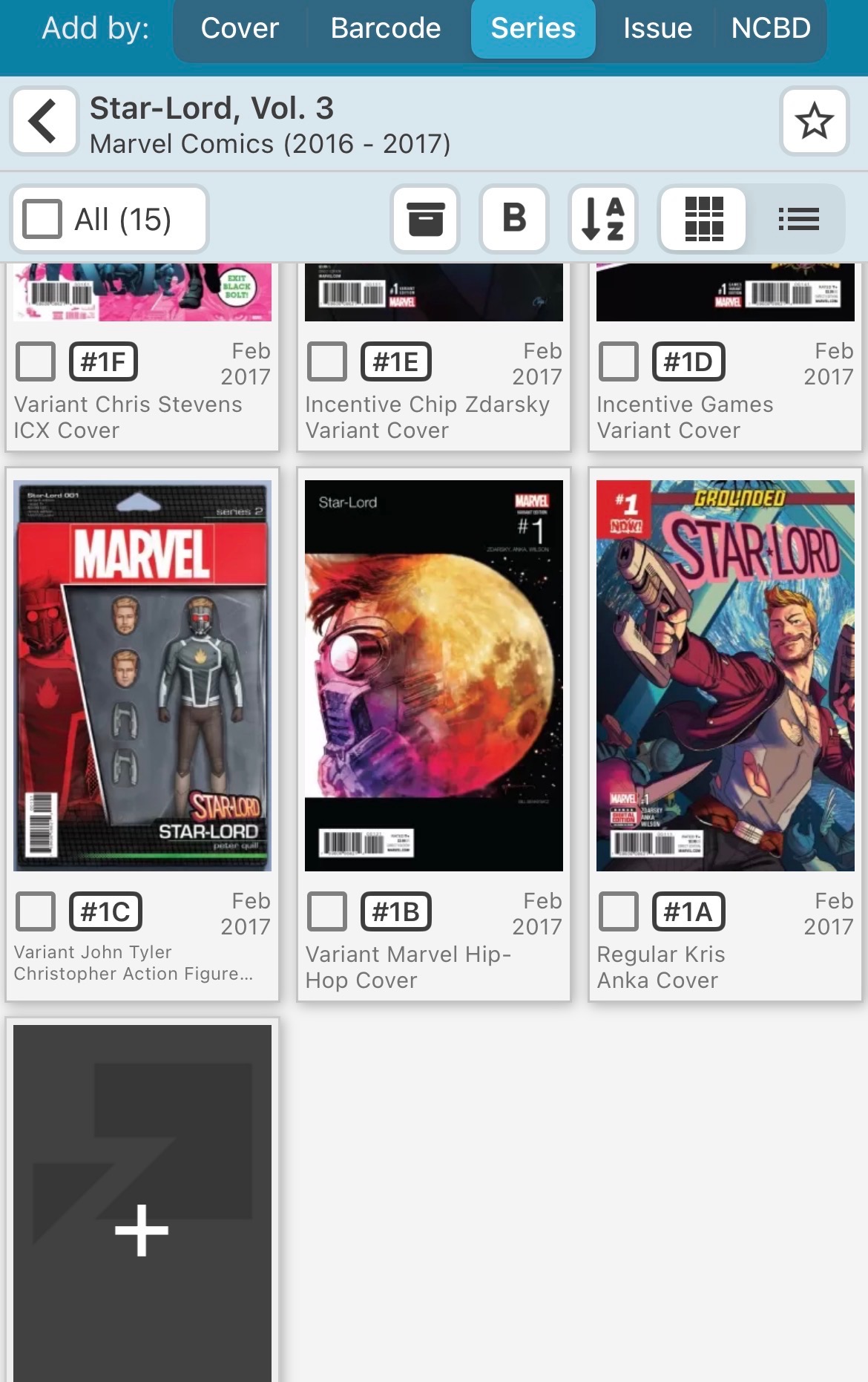
Task: Open the #1C Action Figure variant cover
Action: pos(142,675)
